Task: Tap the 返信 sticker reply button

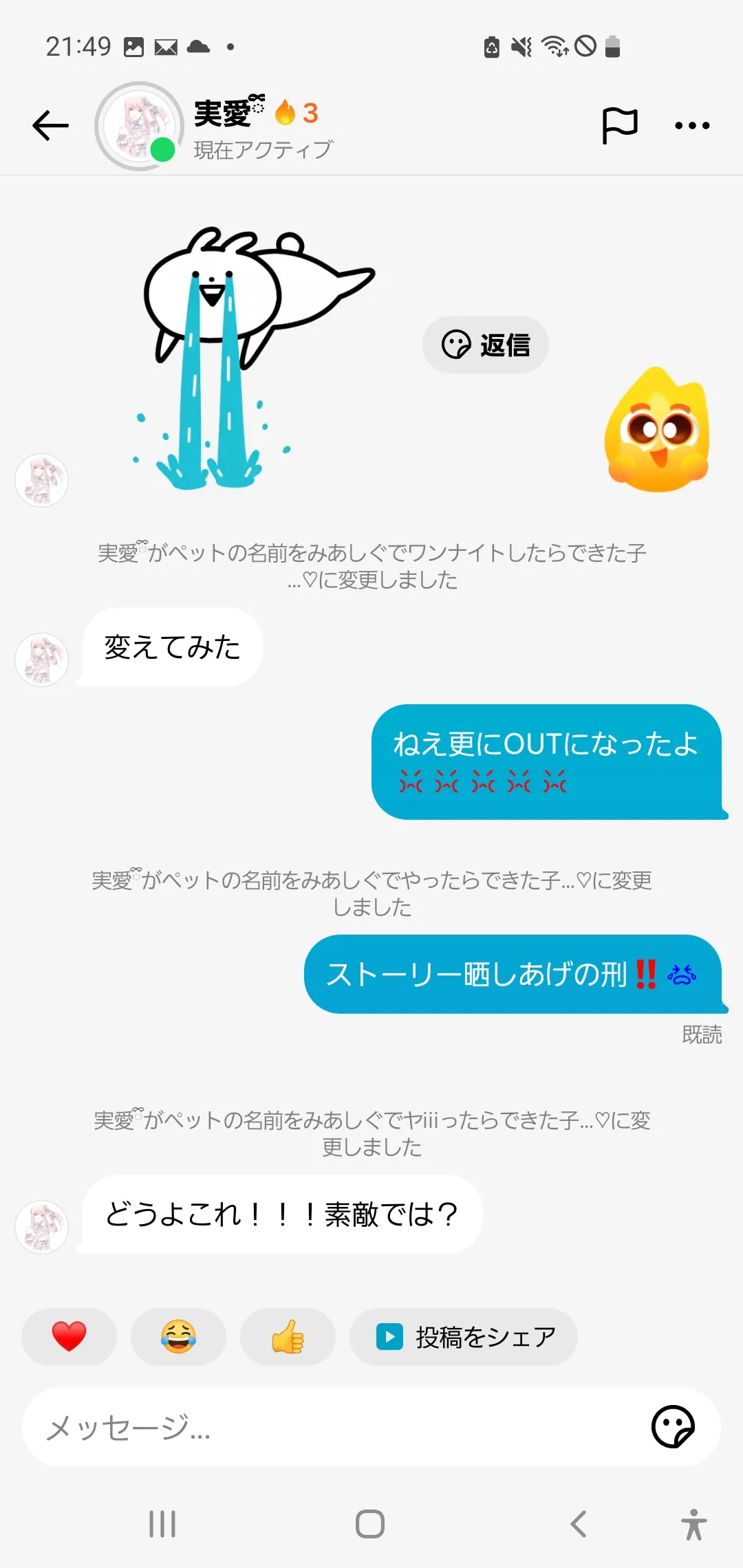Action: (486, 345)
